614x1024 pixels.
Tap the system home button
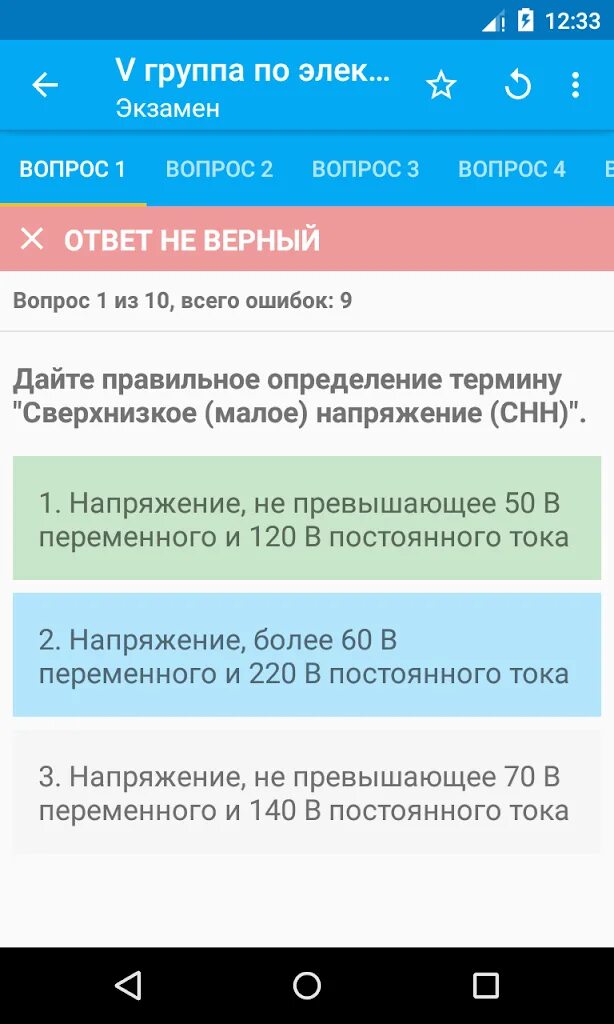click(x=307, y=985)
